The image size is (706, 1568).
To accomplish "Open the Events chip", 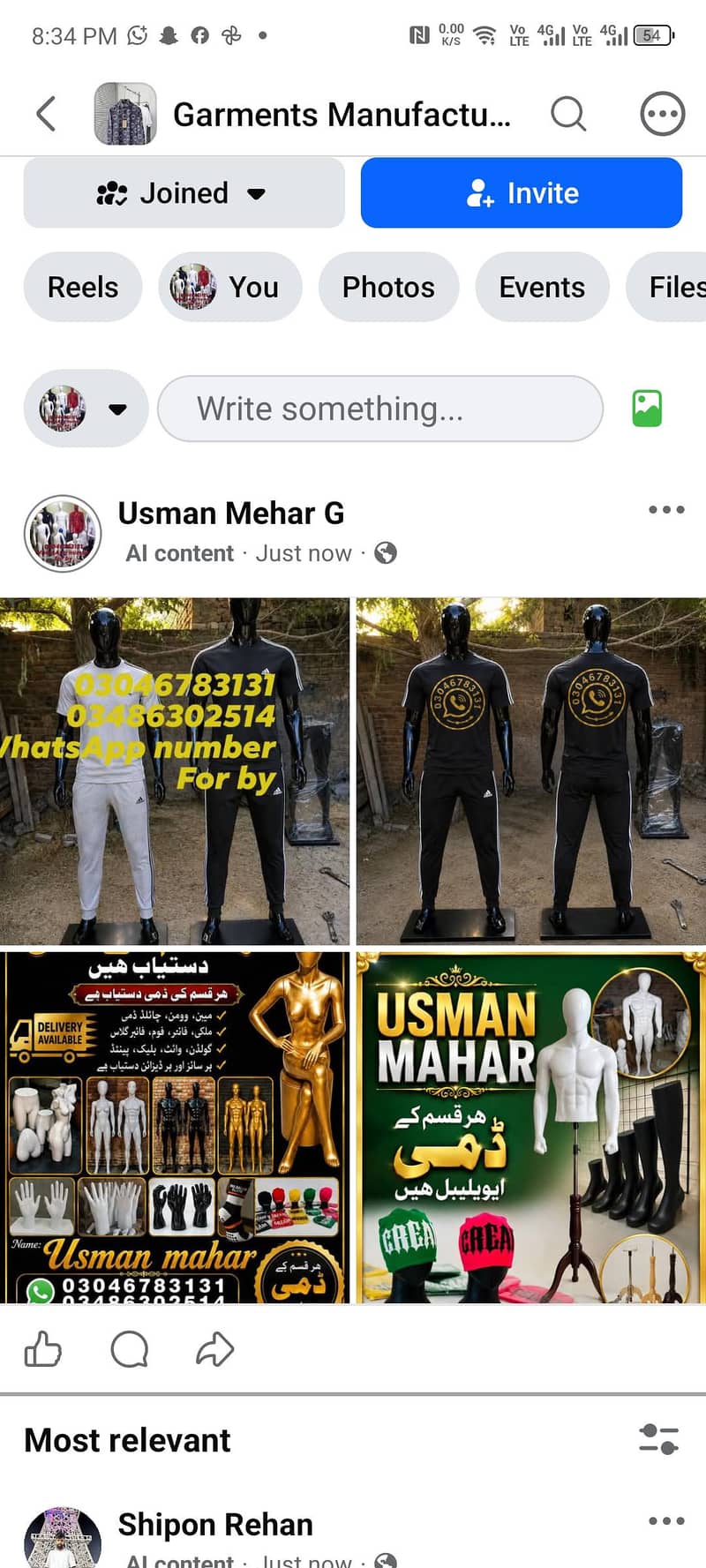I will click(542, 287).
